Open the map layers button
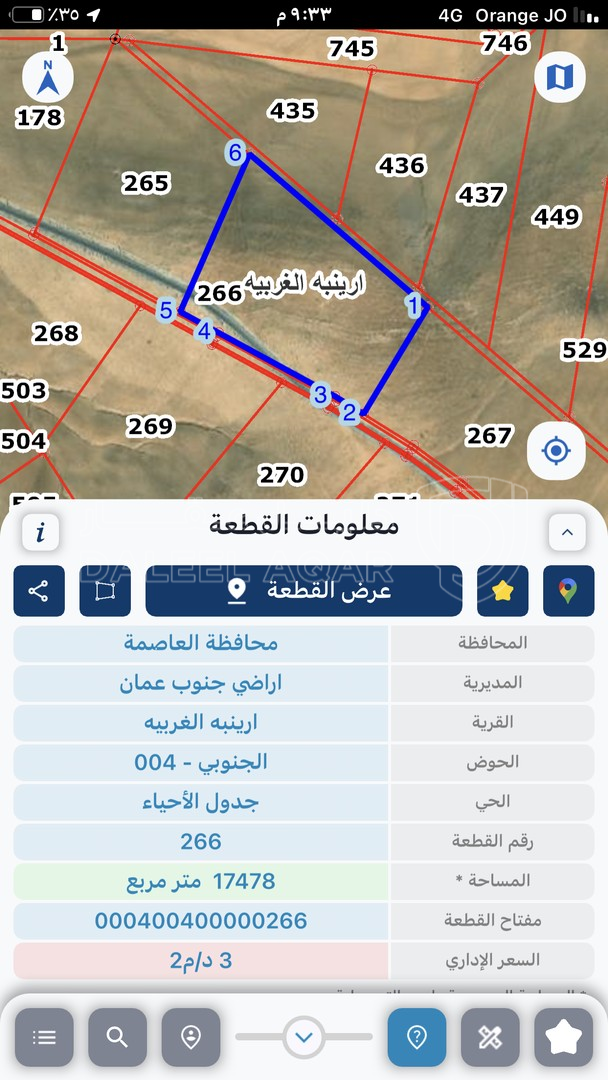The height and width of the screenshot is (1080, 608). (x=559, y=77)
